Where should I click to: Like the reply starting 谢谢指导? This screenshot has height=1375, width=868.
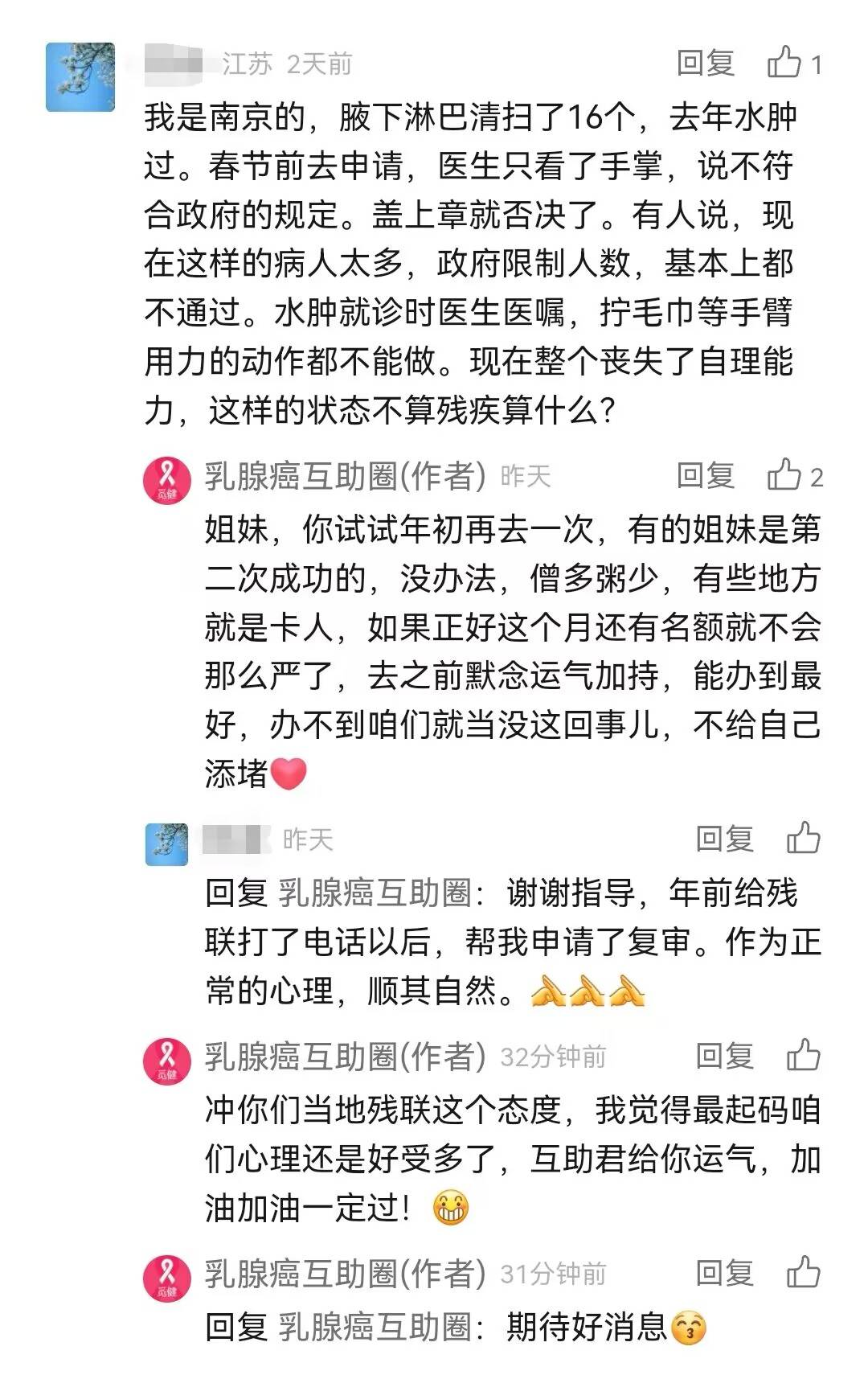803,839
